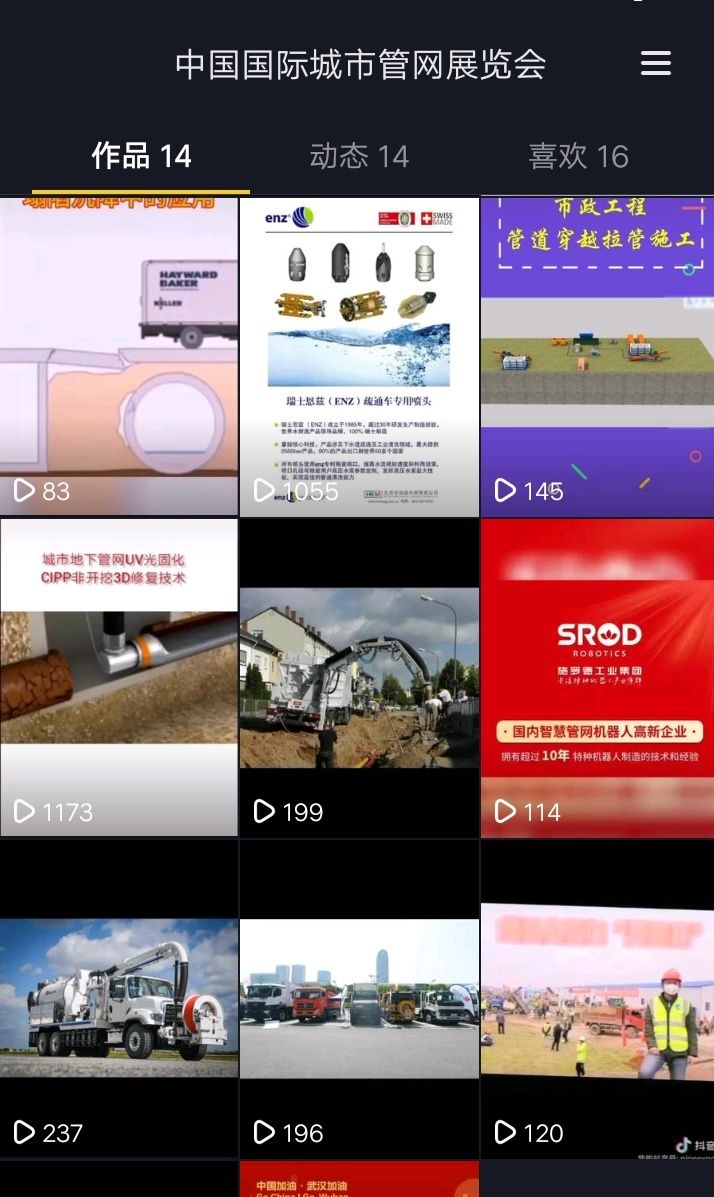Play the construction worker video with 120 plays
This screenshot has height=1197, width=714.
tap(597, 998)
